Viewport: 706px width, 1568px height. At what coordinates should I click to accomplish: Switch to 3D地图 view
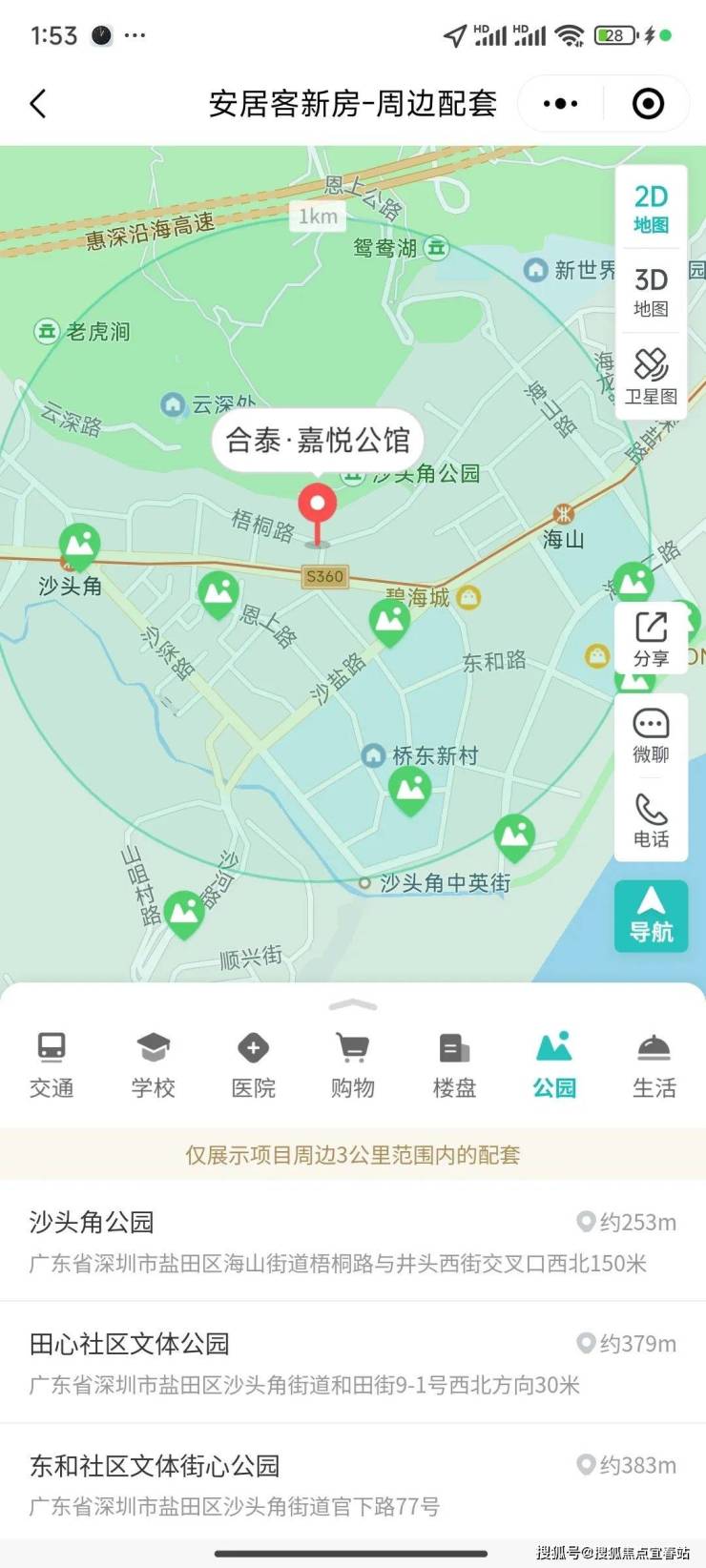651,291
